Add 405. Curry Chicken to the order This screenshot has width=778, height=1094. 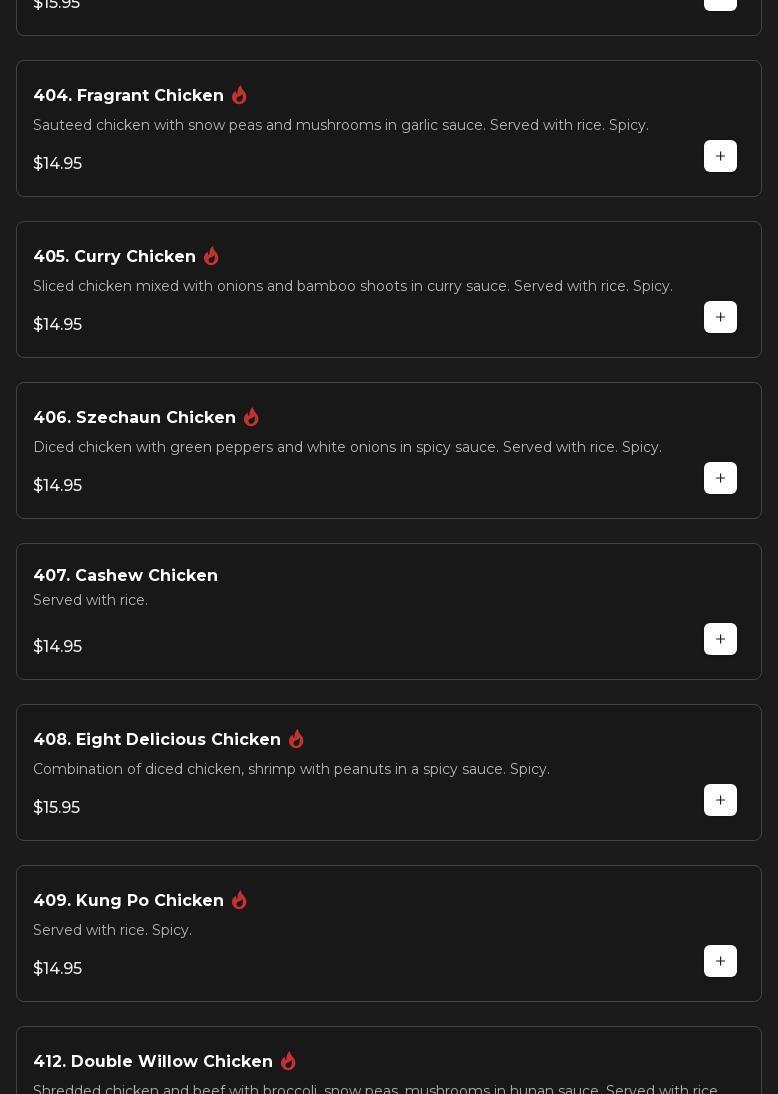(720, 317)
